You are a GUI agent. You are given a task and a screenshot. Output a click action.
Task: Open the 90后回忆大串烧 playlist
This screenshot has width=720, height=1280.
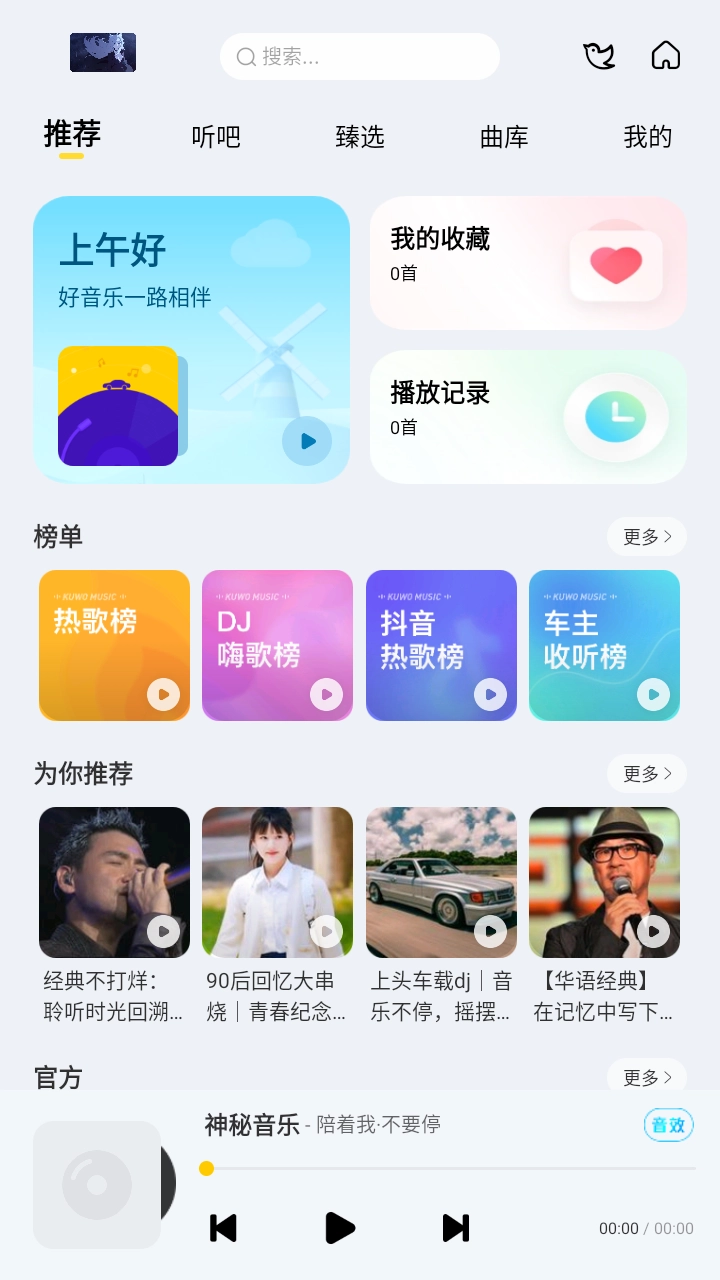[x=277, y=882]
